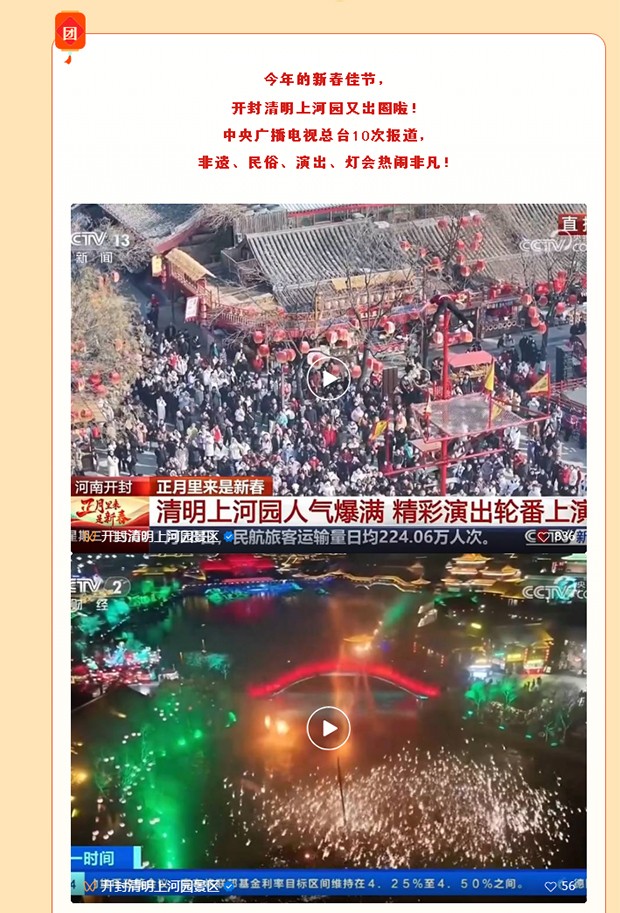
Task: Play the CCTV-13 crowd video
Action: tap(328, 378)
